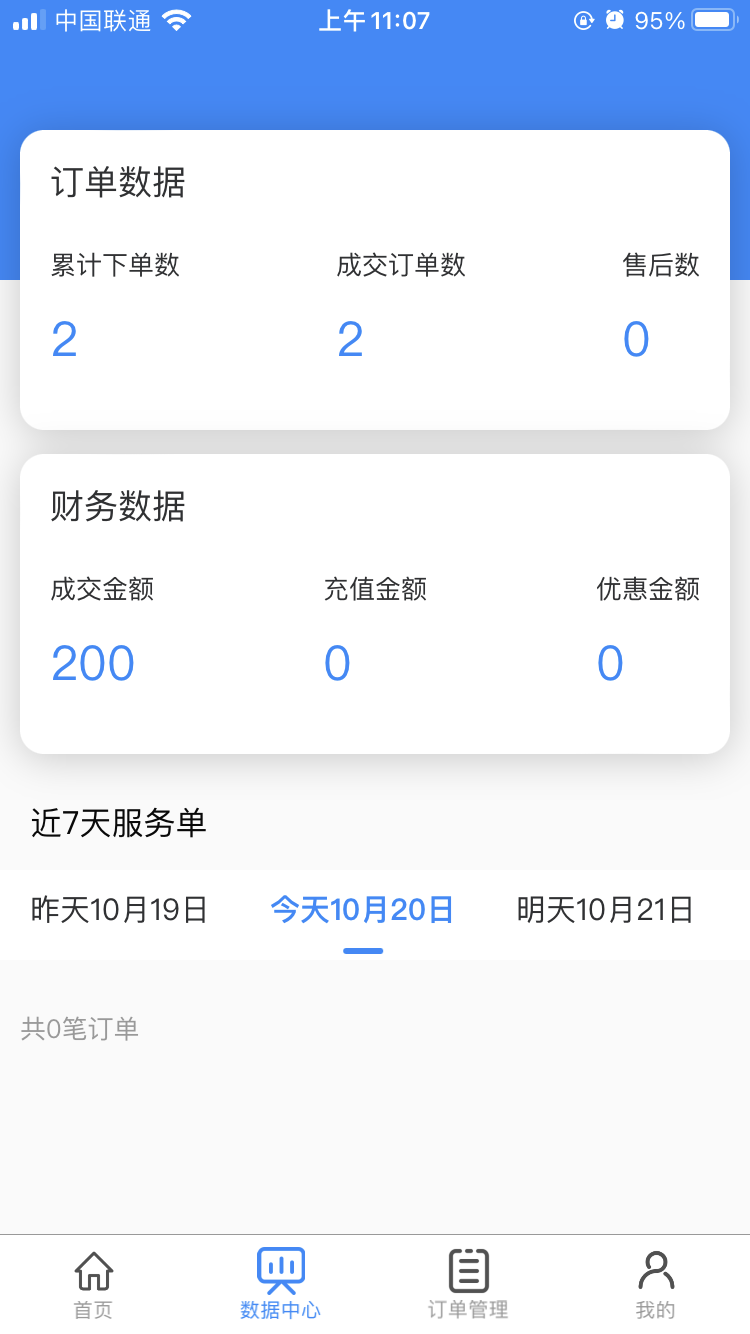Tap the 共0笔订单 empty state text
750x1334 pixels.
pyautogui.click(x=81, y=1029)
